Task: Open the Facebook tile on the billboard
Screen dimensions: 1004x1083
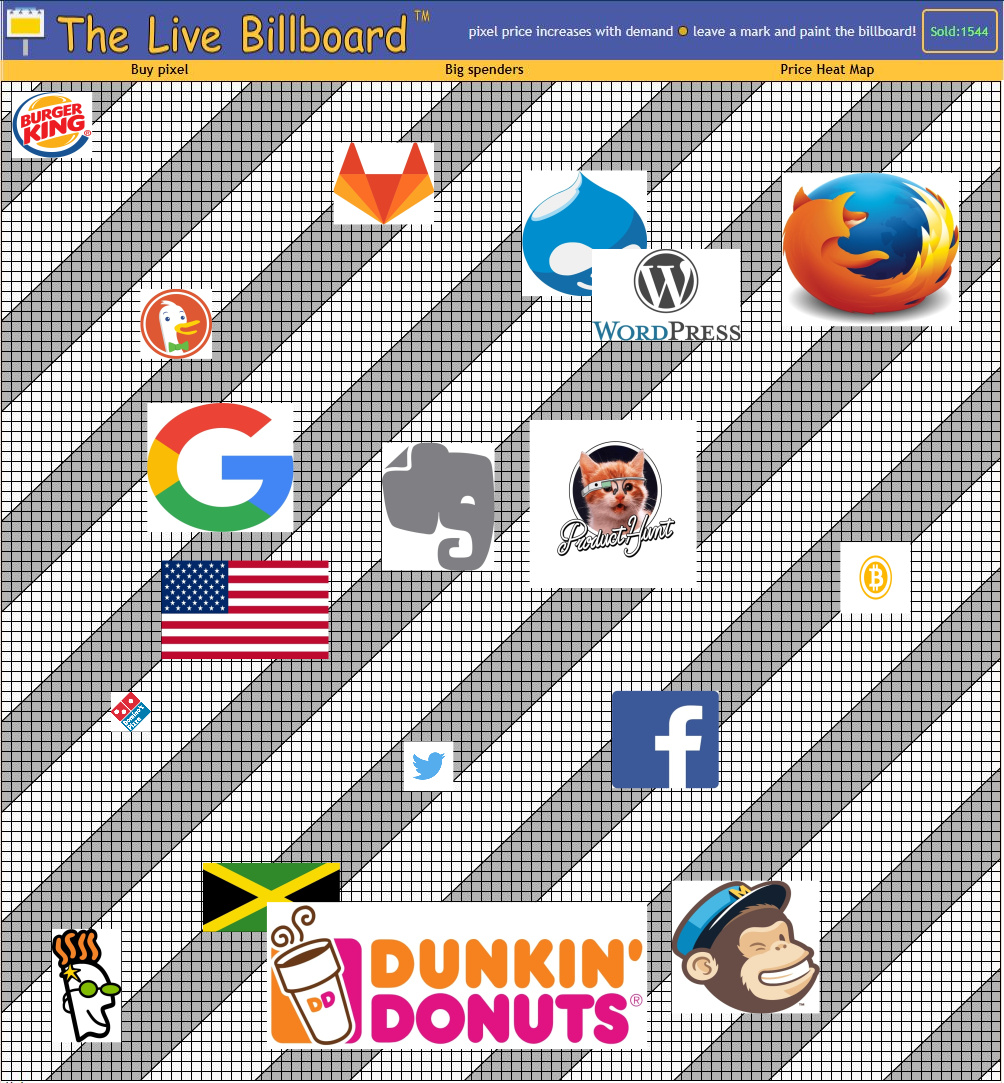Action: [x=665, y=739]
